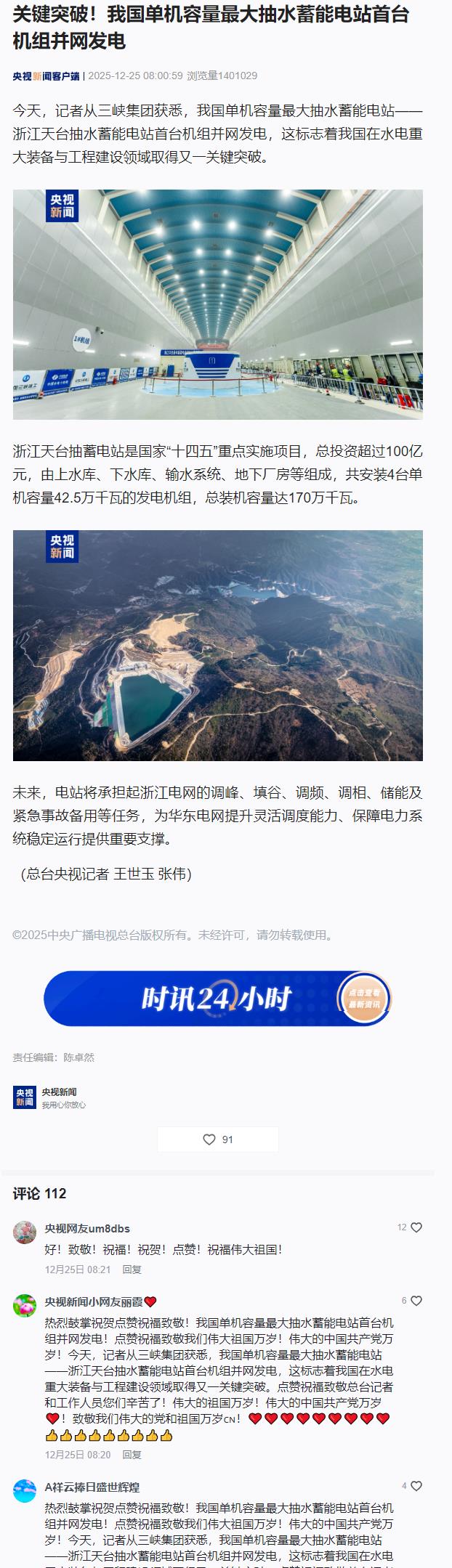View the aerial reservoir photo
The width and height of the screenshot is (452, 1568).
tap(217, 645)
